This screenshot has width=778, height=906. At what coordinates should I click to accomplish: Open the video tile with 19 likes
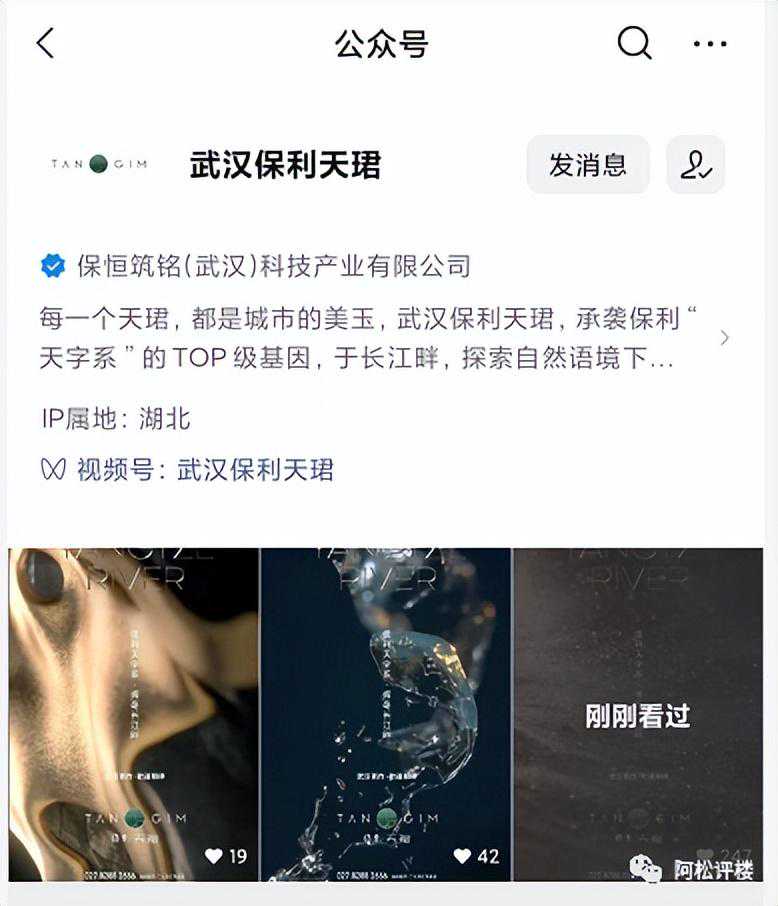(133, 714)
